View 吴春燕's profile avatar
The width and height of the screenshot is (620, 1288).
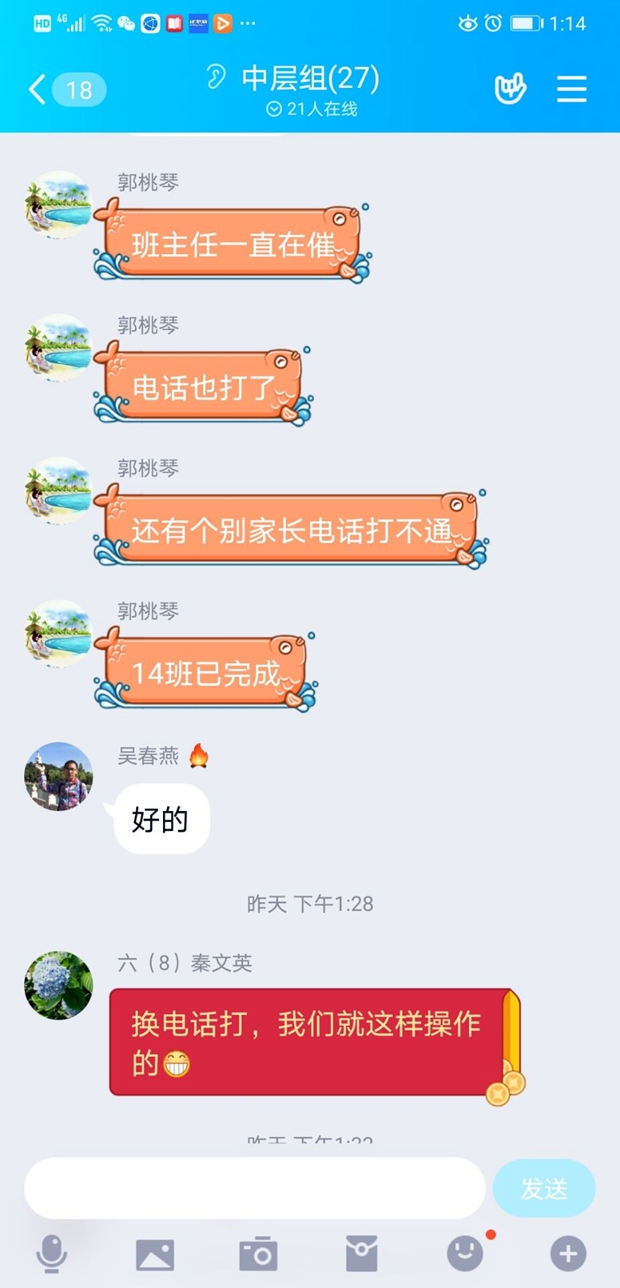coord(58,776)
